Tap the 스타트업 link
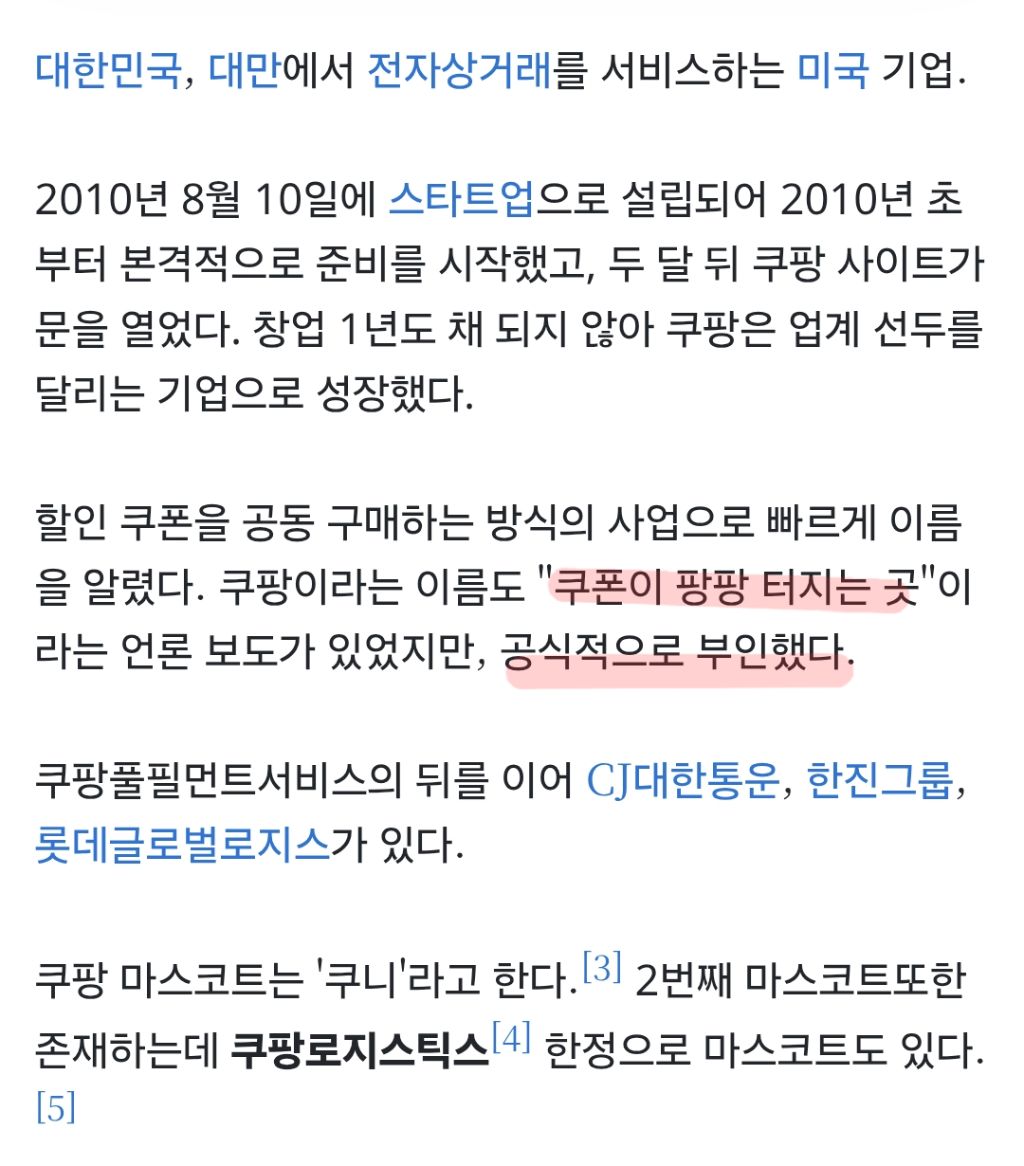This screenshot has width=1024, height=1166. click(461, 199)
